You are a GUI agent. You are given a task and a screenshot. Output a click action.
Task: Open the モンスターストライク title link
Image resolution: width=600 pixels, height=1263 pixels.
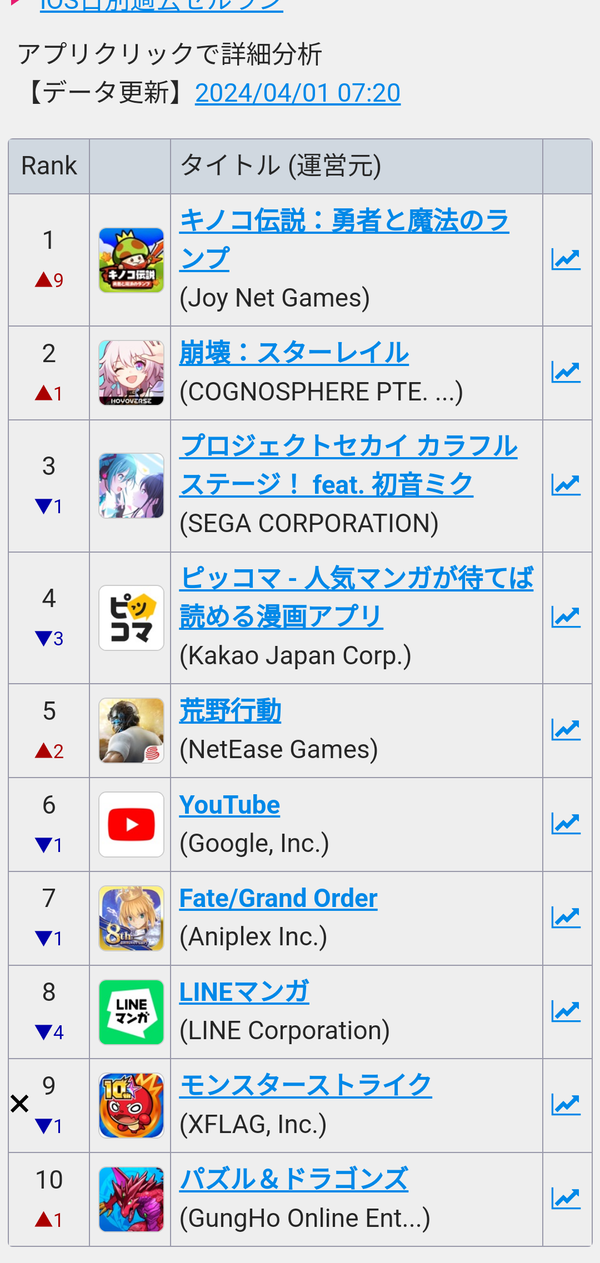click(305, 1085)
